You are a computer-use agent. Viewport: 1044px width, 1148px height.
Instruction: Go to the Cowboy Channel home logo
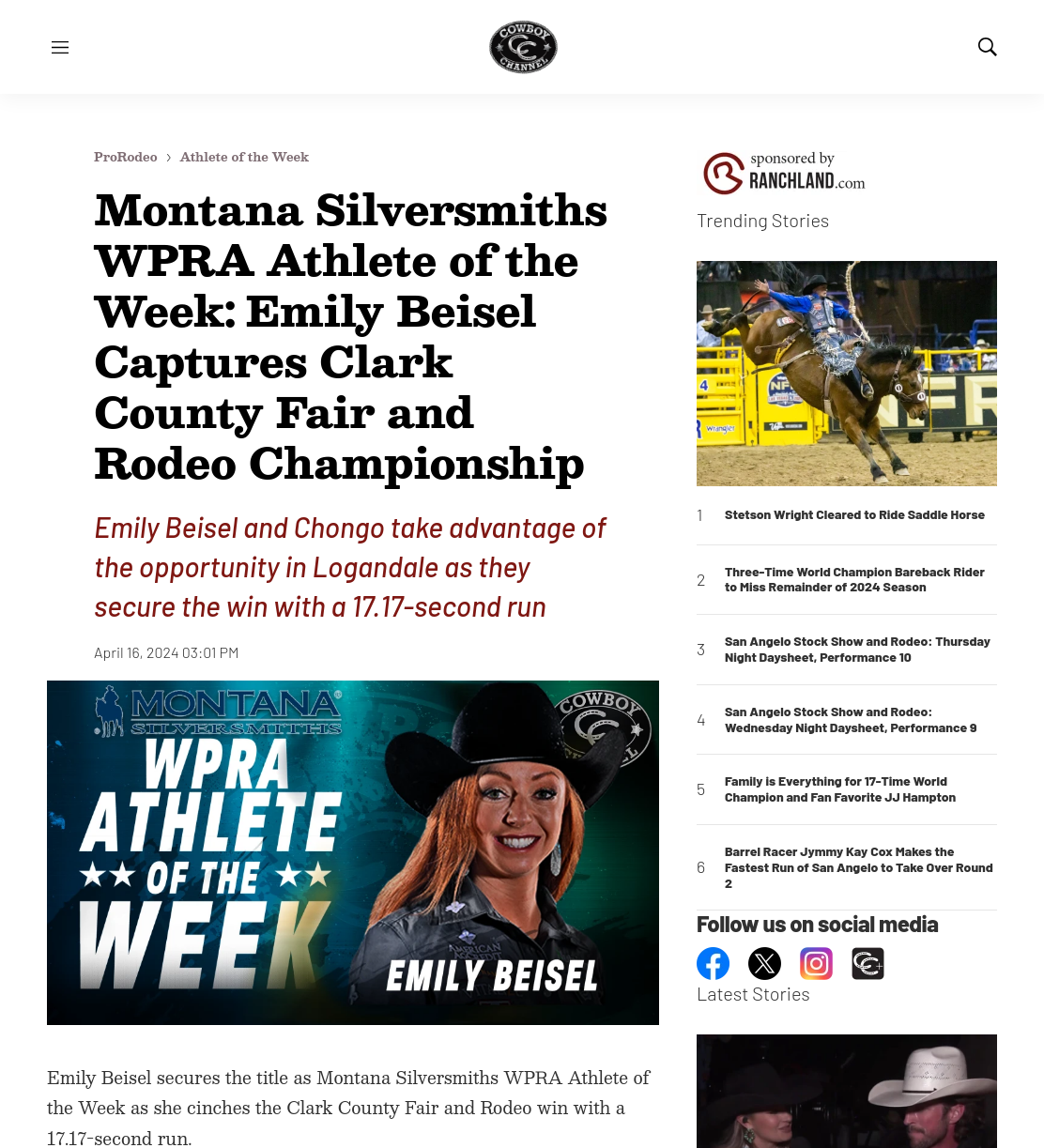point(523,47)
